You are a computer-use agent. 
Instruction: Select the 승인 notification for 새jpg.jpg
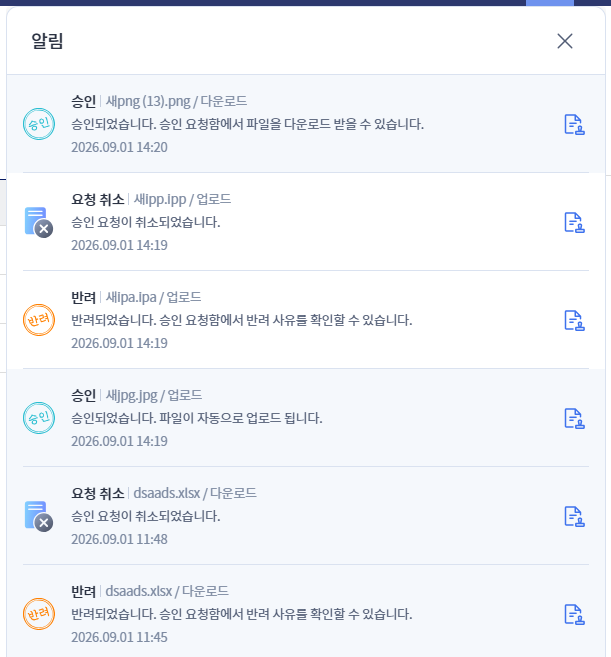306,418
